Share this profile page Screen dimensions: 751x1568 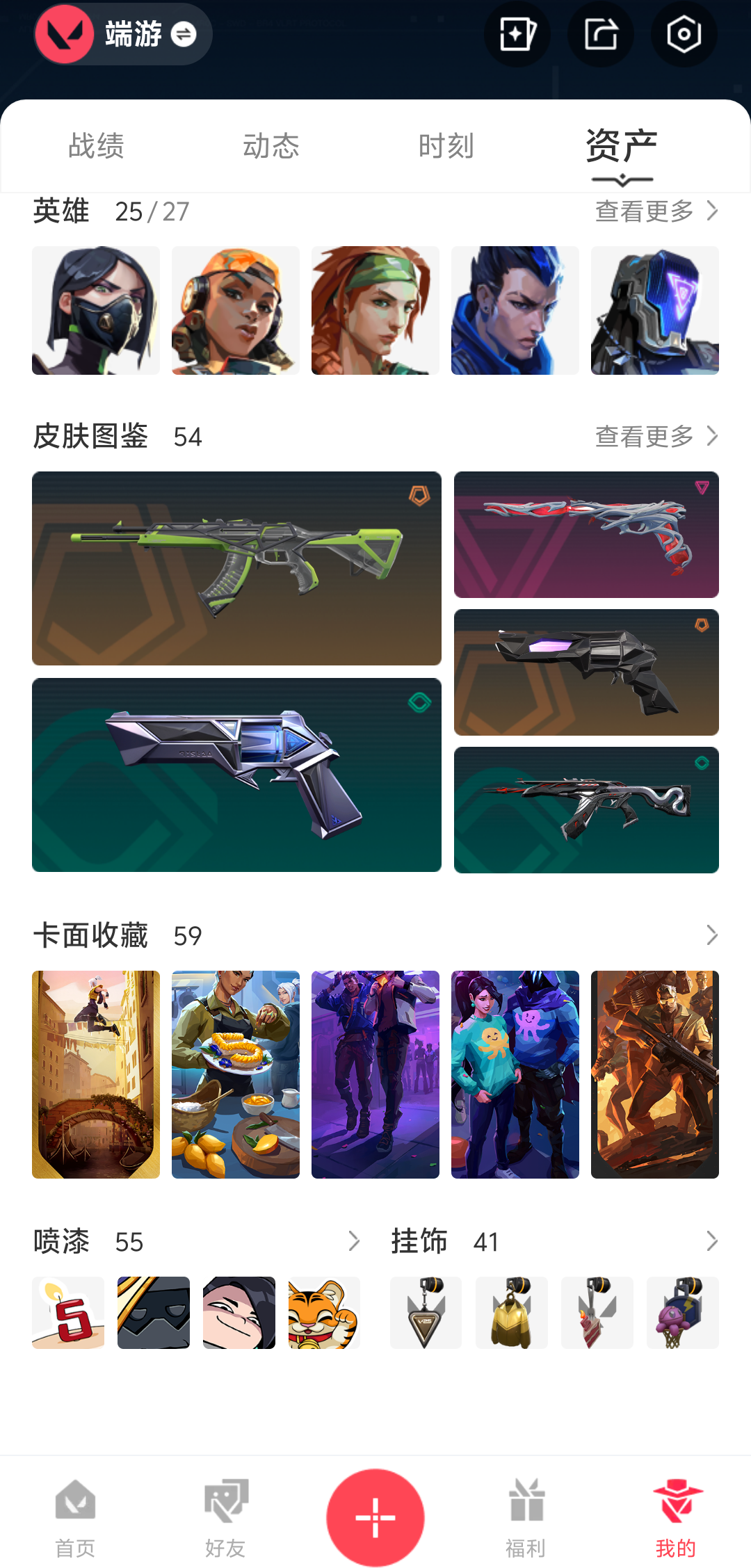(601, 34)
